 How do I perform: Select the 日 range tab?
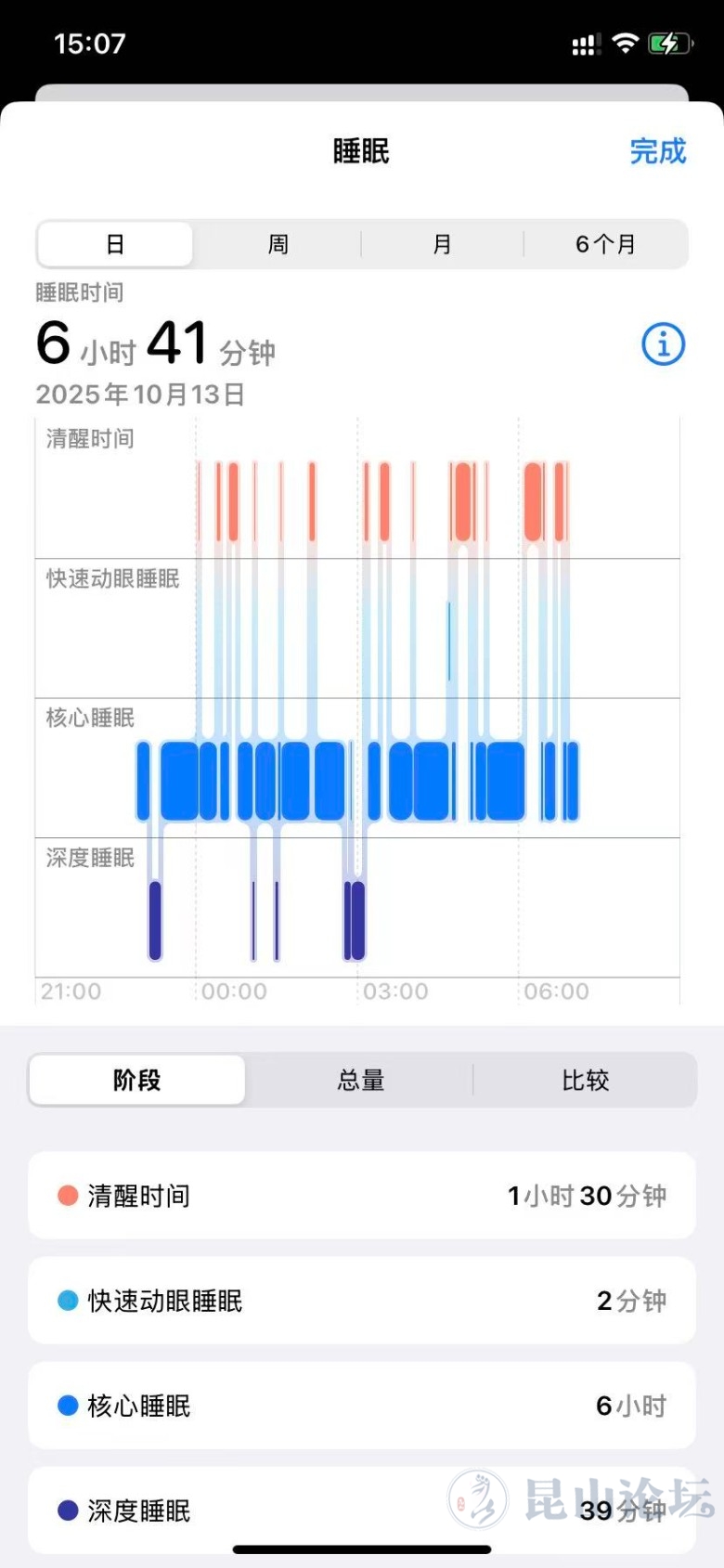pyautogui.click(x=115, y=244)
